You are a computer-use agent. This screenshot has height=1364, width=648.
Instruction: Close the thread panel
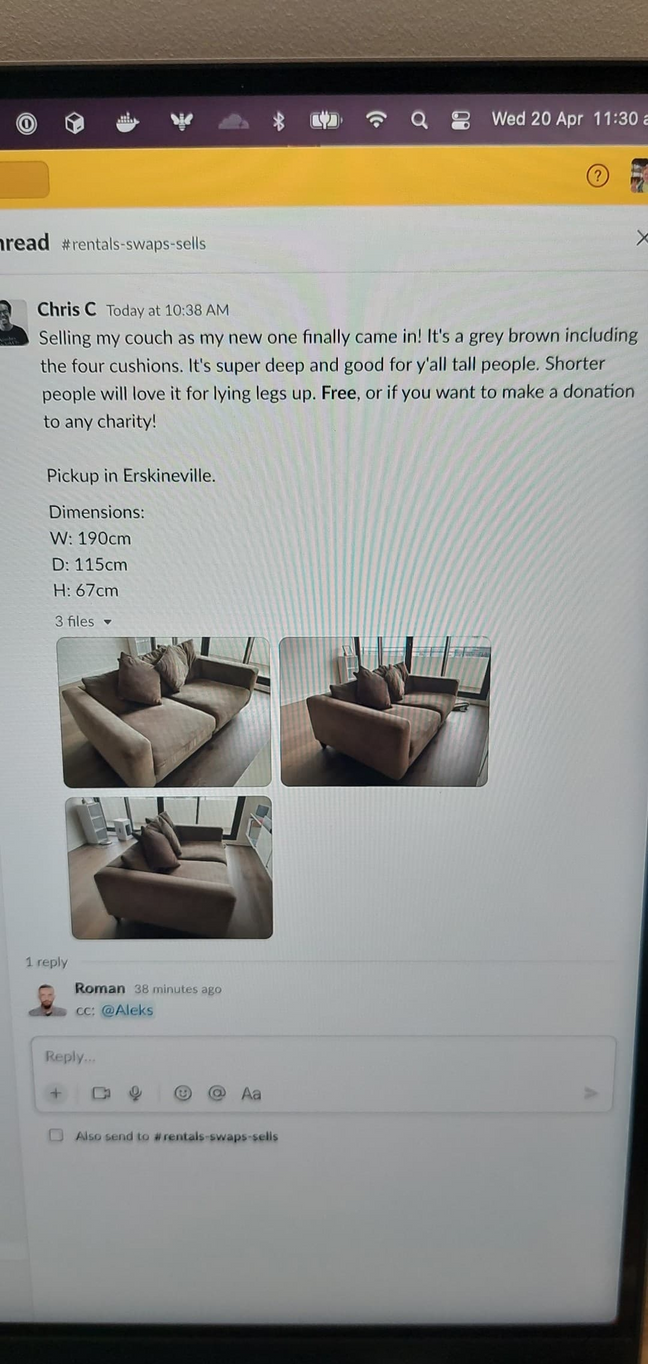coord(641,237)
